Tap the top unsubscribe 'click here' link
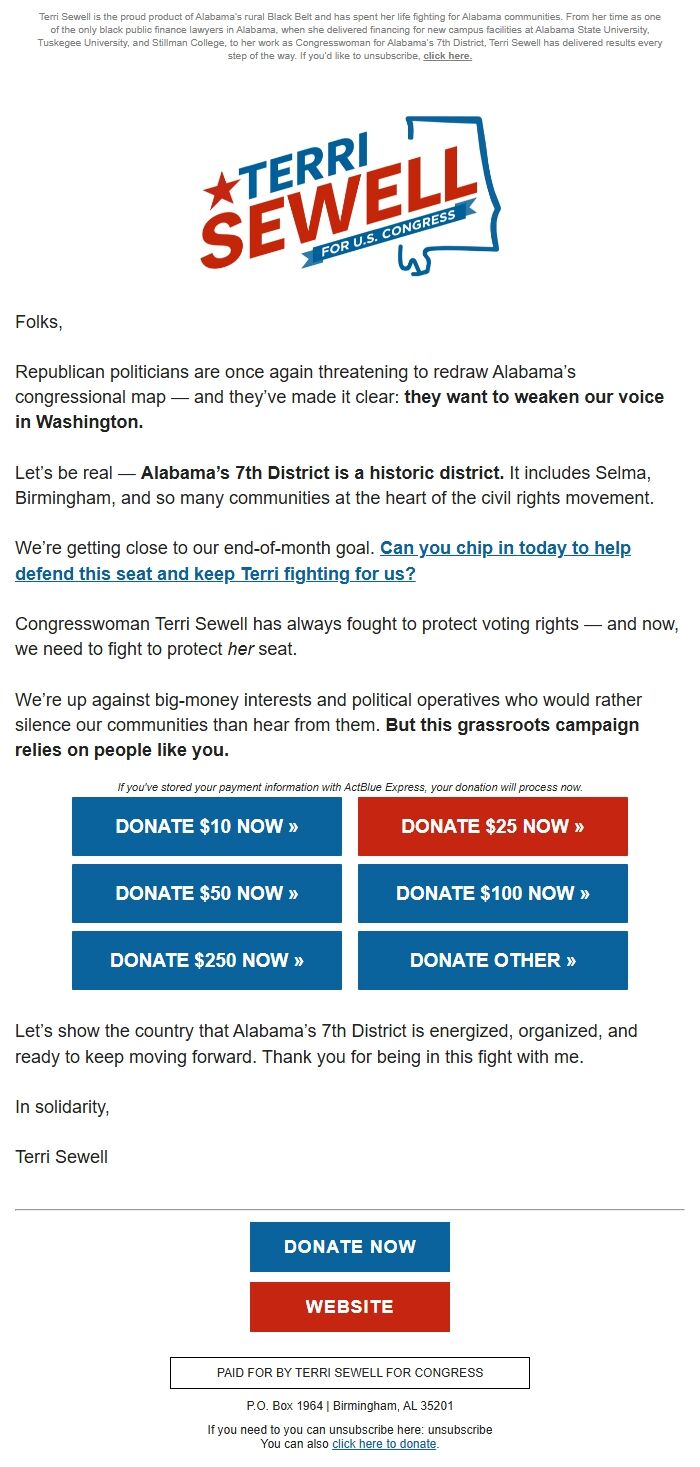Viewport: 700px width, 1467px height. point(447,56)
